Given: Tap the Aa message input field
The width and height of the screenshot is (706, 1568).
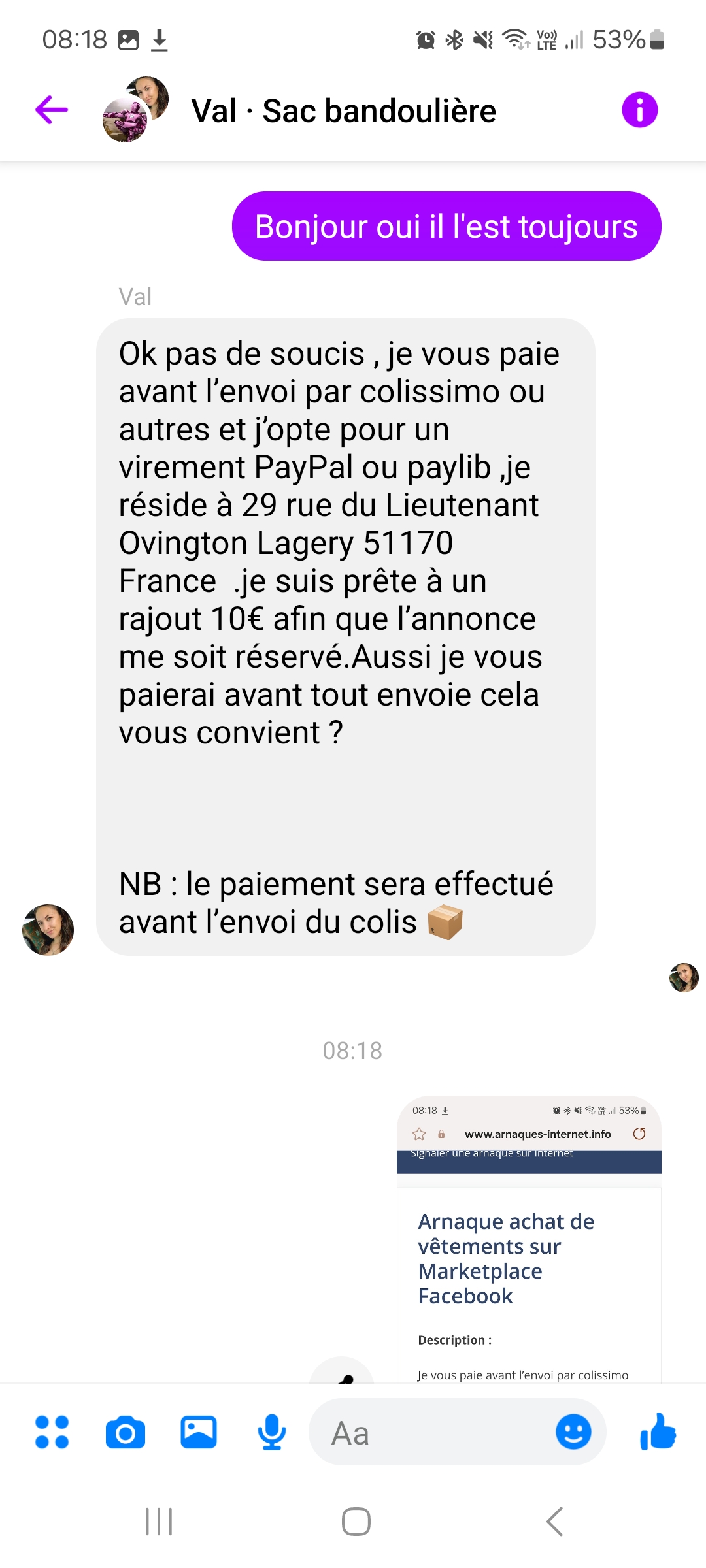Looking at the screenshot, I should click(431, 1434).
